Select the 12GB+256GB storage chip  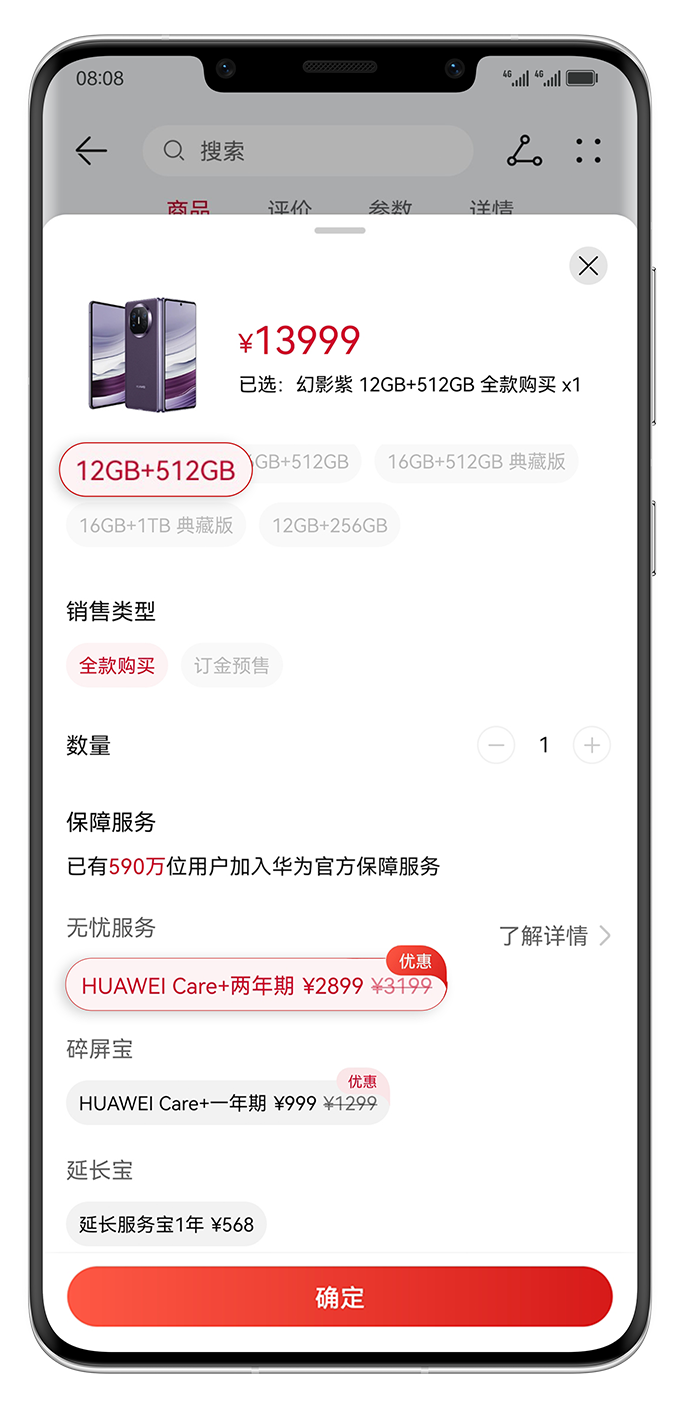[330, 525]
